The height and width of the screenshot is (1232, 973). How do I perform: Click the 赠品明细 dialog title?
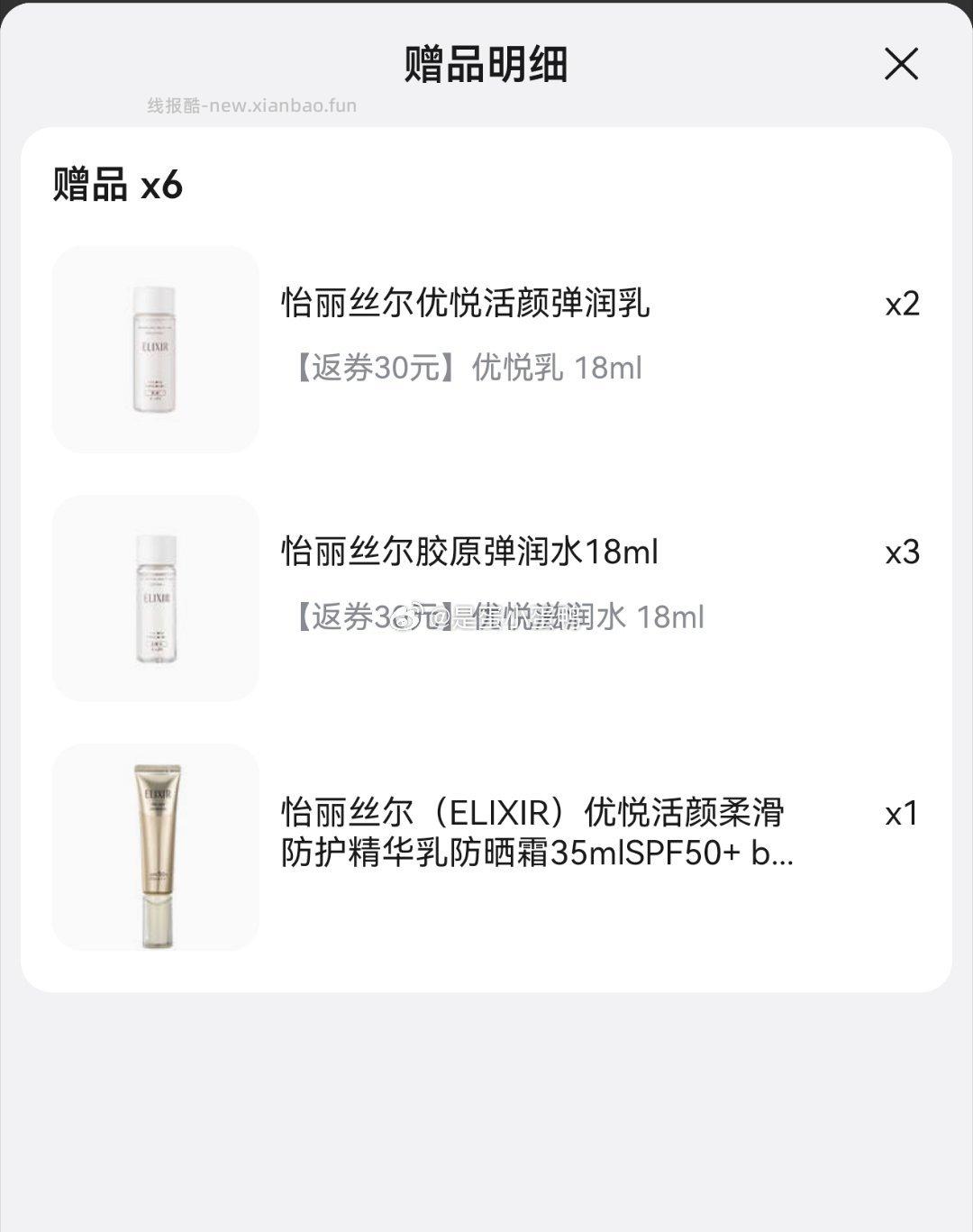pyautogui.click(x=486, y=66)
